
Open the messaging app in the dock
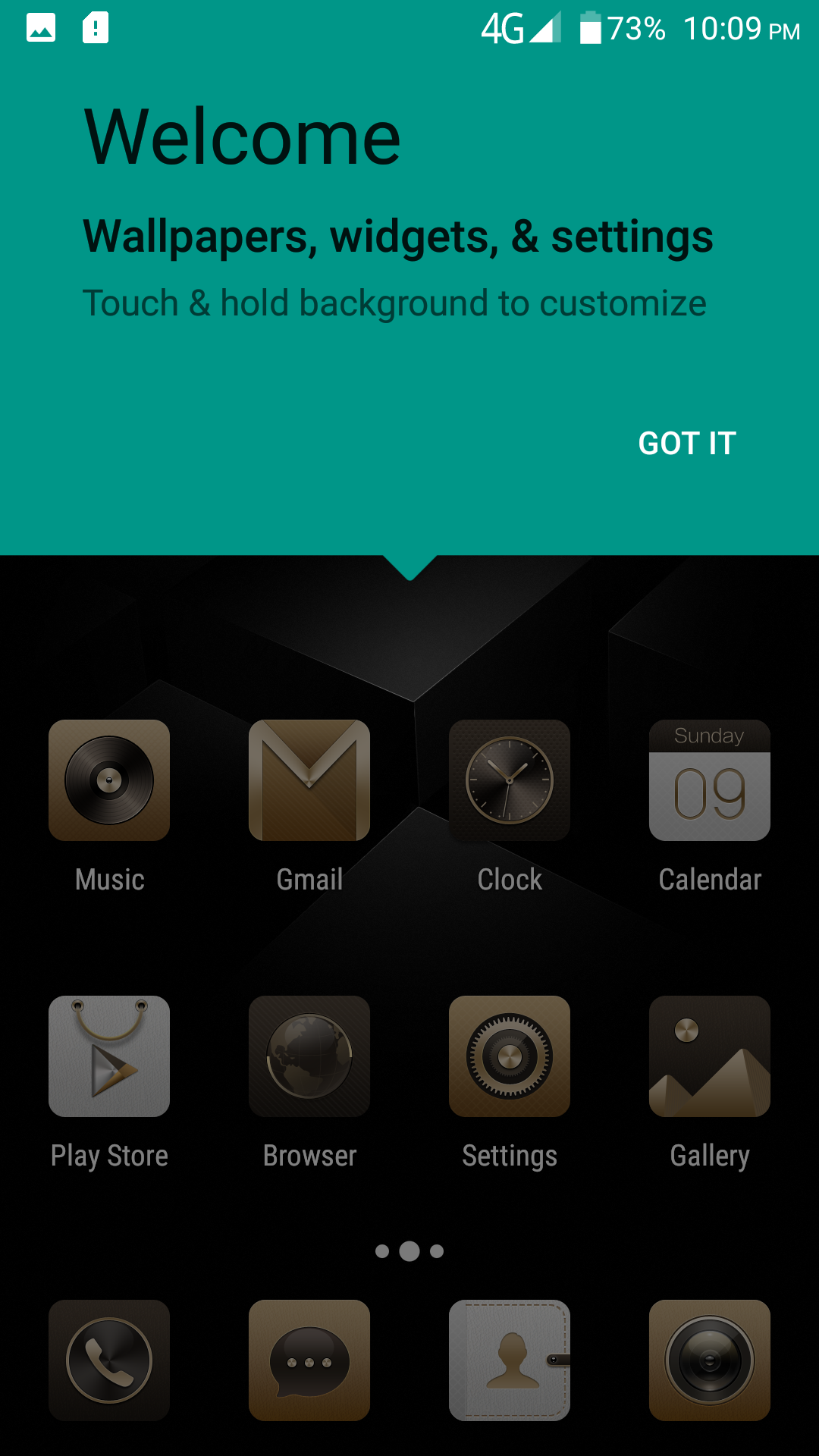[309, 1360]
